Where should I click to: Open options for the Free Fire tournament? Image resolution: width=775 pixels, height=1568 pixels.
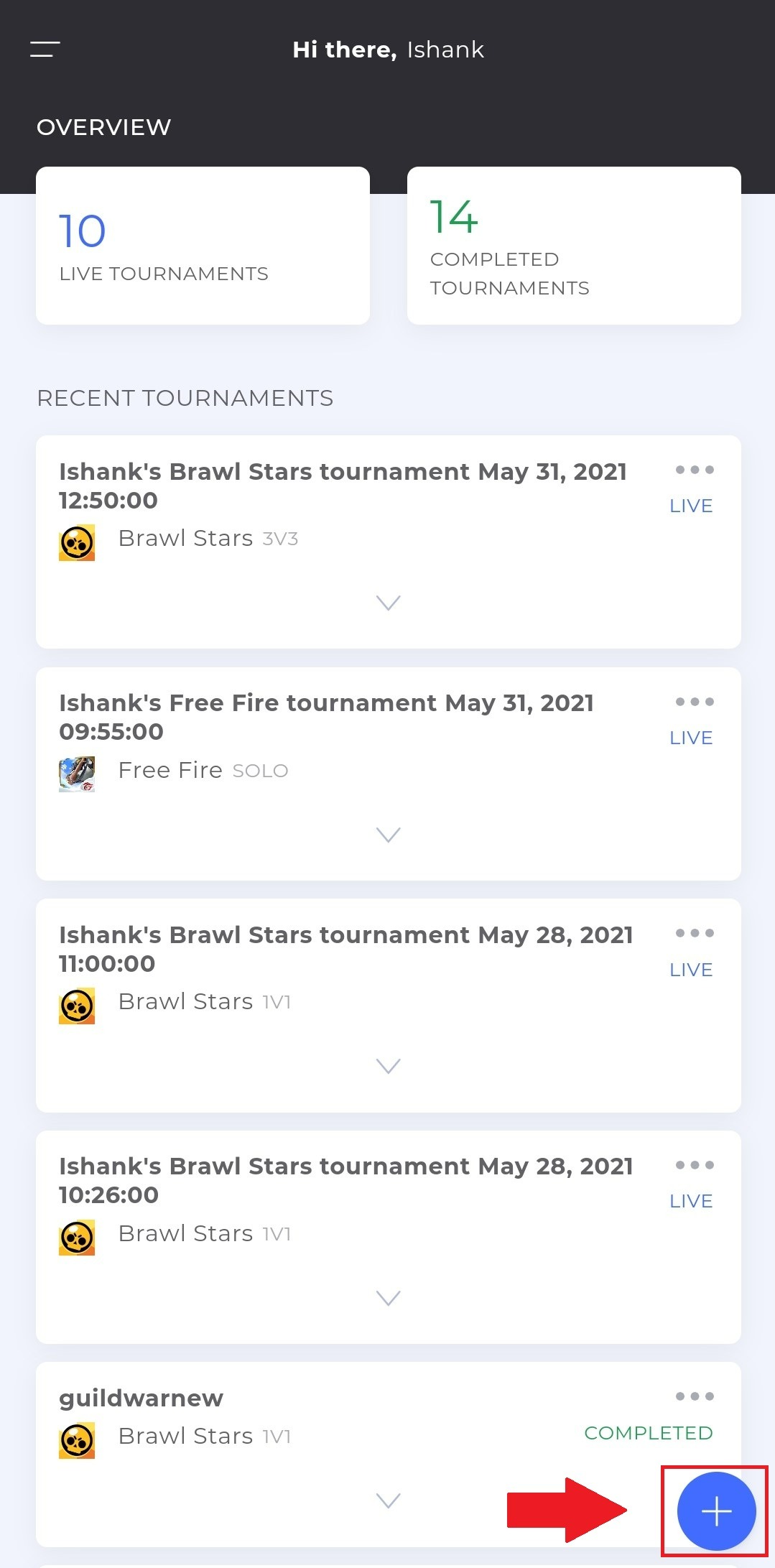695,702
